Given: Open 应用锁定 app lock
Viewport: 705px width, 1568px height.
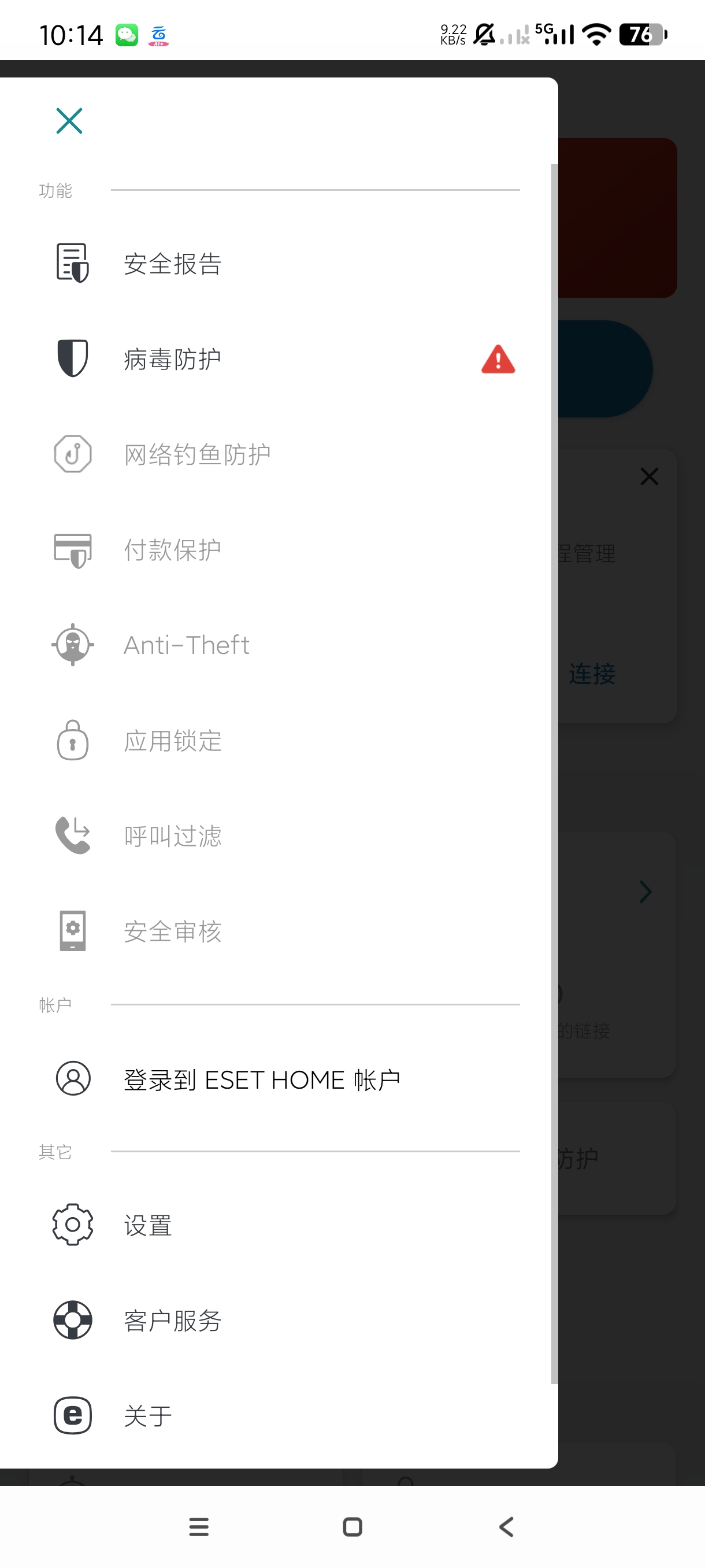Looking at the screenshot, I should coord(173,741).
